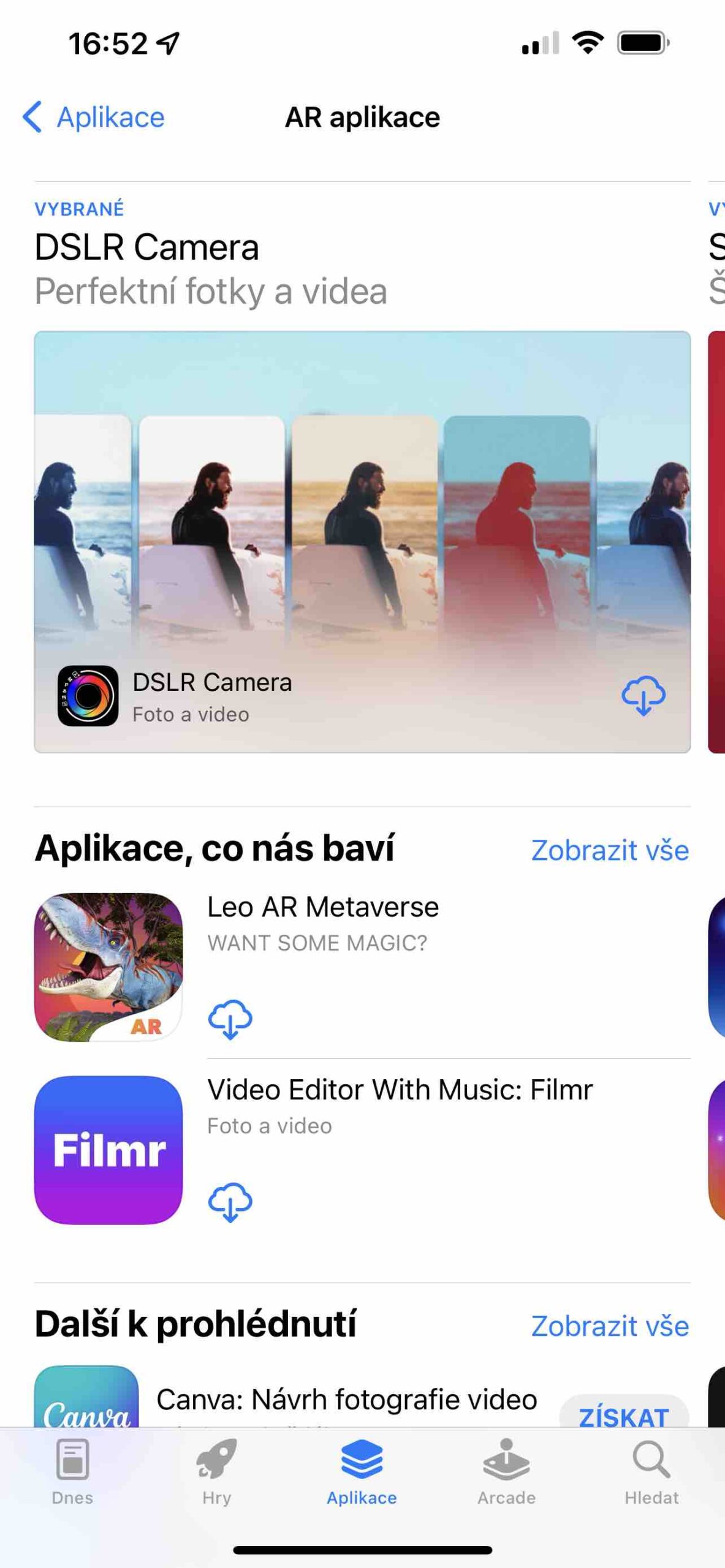Open Zobrazit vše for Aplikace, co nás baví
This screenshot has width=725, height=1568.
[x=610, y=850]
